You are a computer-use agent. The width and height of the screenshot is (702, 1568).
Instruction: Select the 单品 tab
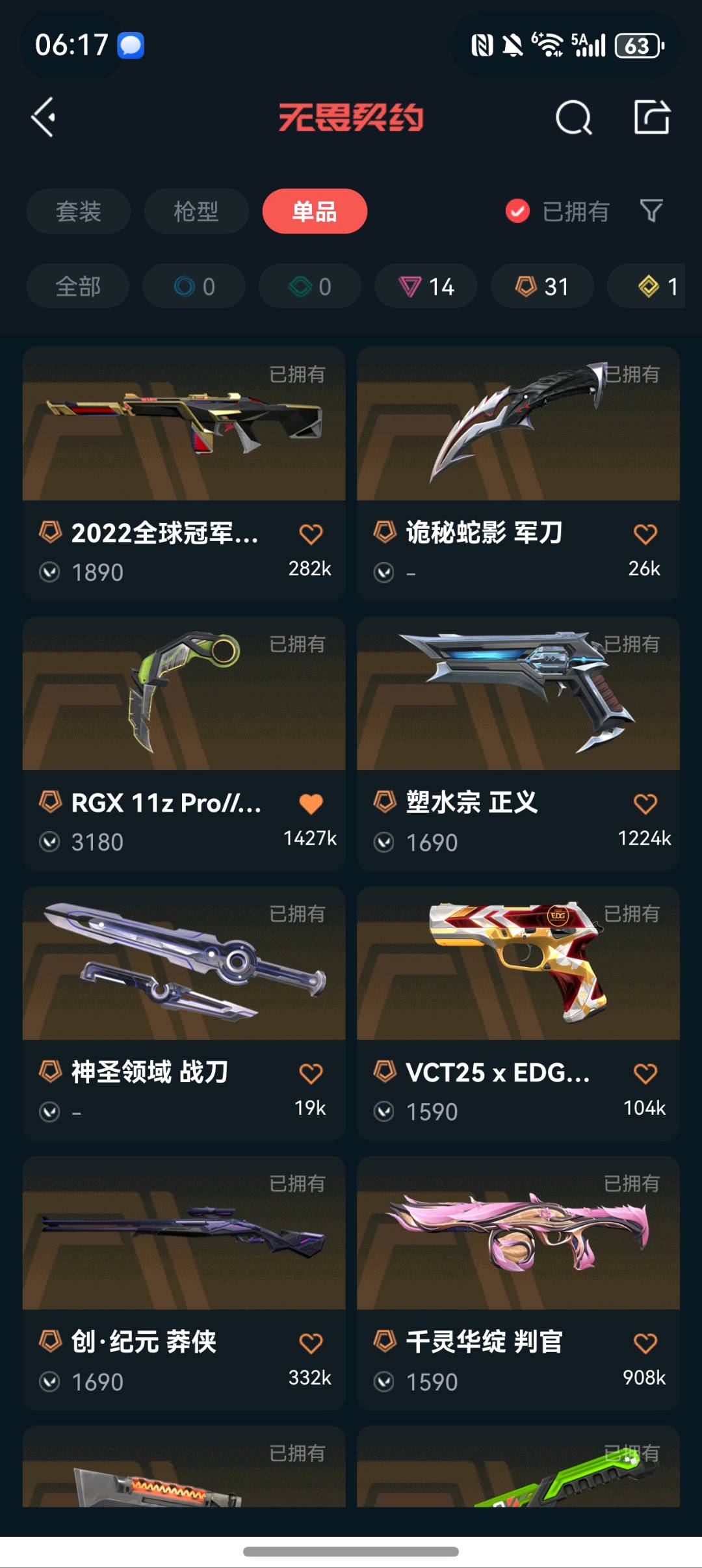pos(315,211)
